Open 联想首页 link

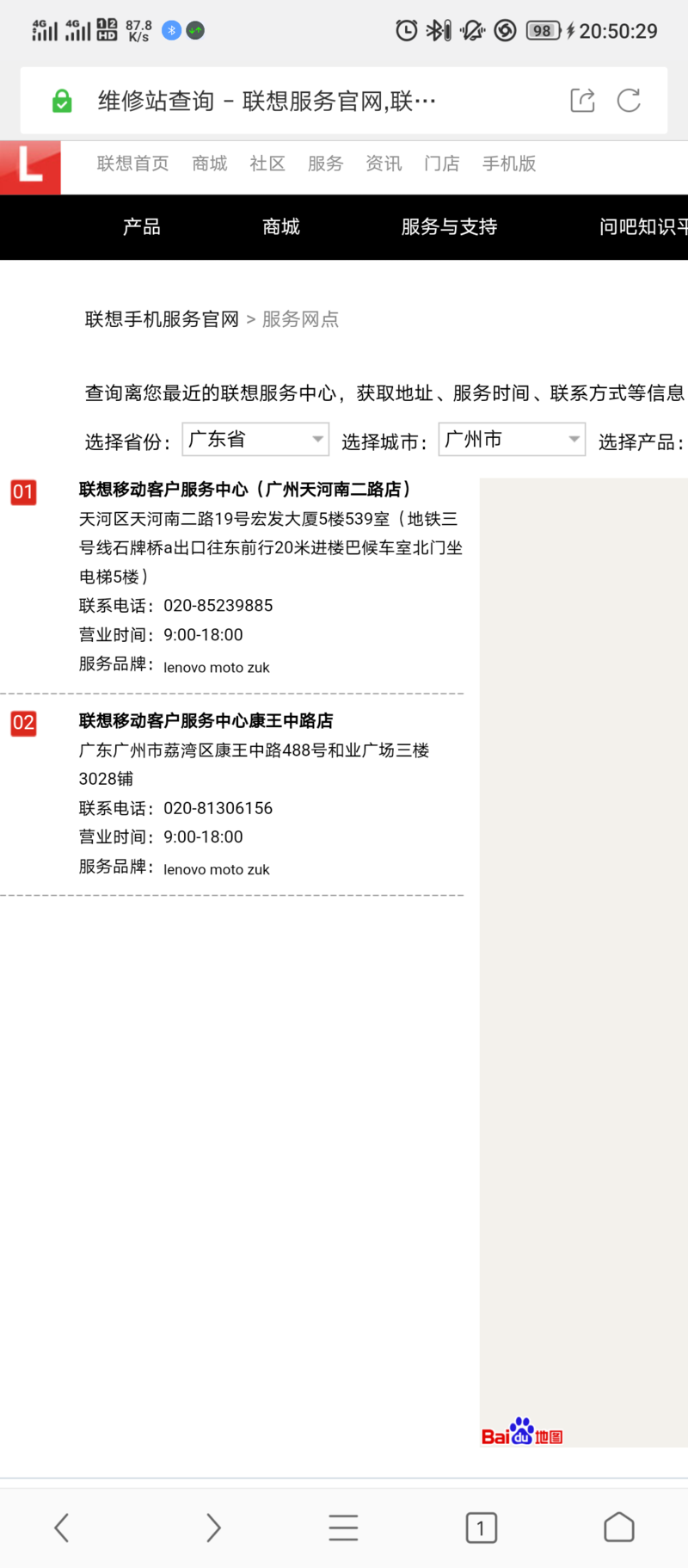coord(132,164)
